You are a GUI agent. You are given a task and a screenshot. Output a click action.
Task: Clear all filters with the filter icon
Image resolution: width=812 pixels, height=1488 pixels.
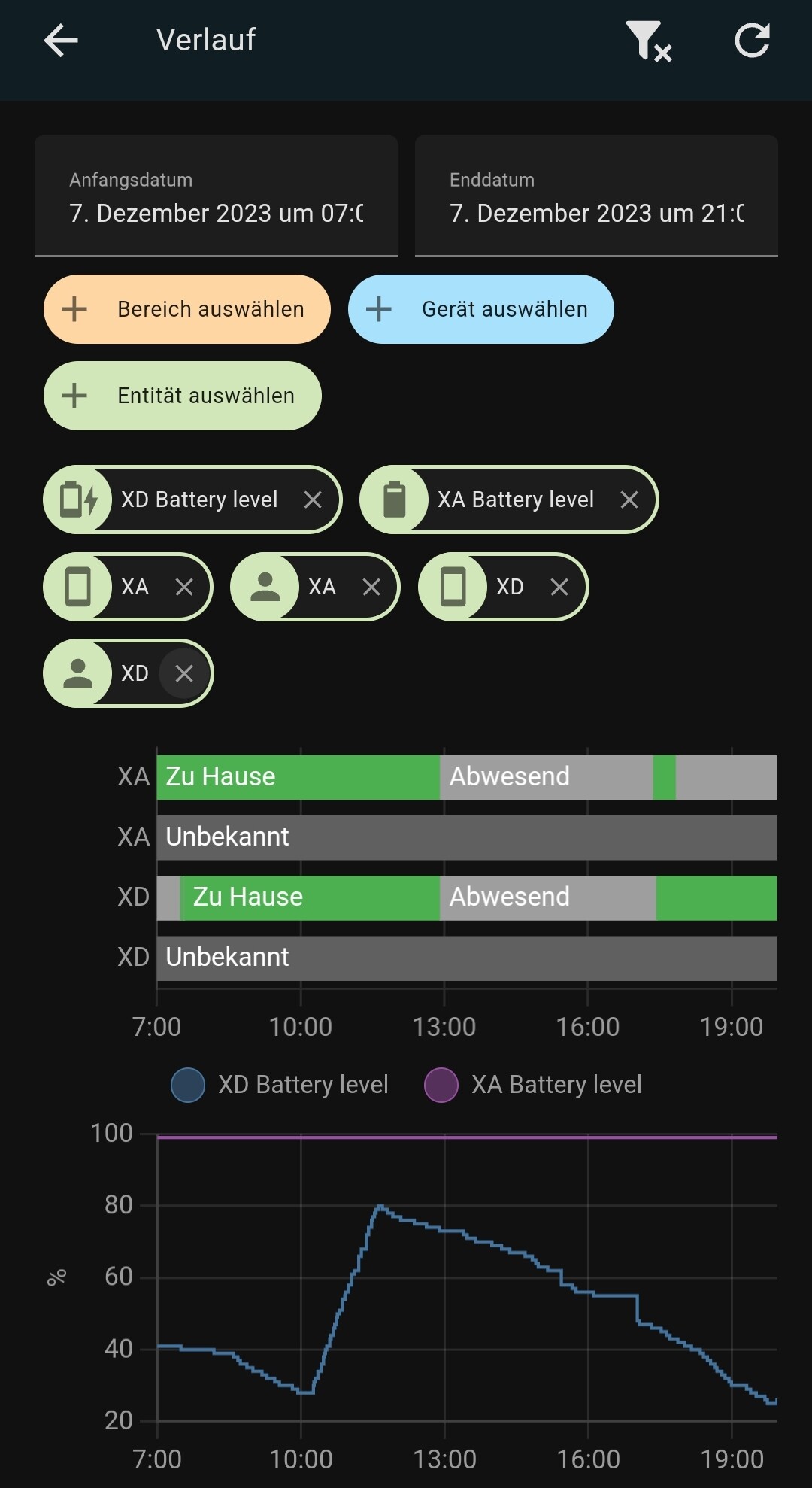[649, 41]
